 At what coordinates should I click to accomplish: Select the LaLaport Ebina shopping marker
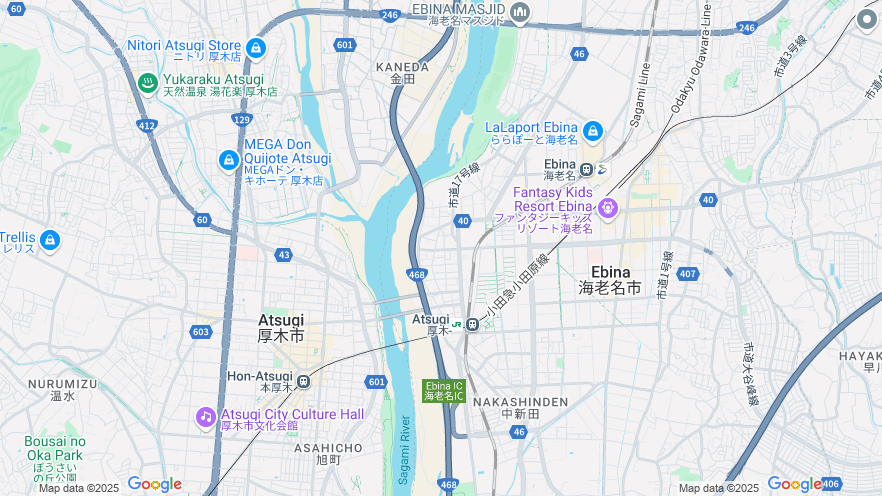pos(593,131)
